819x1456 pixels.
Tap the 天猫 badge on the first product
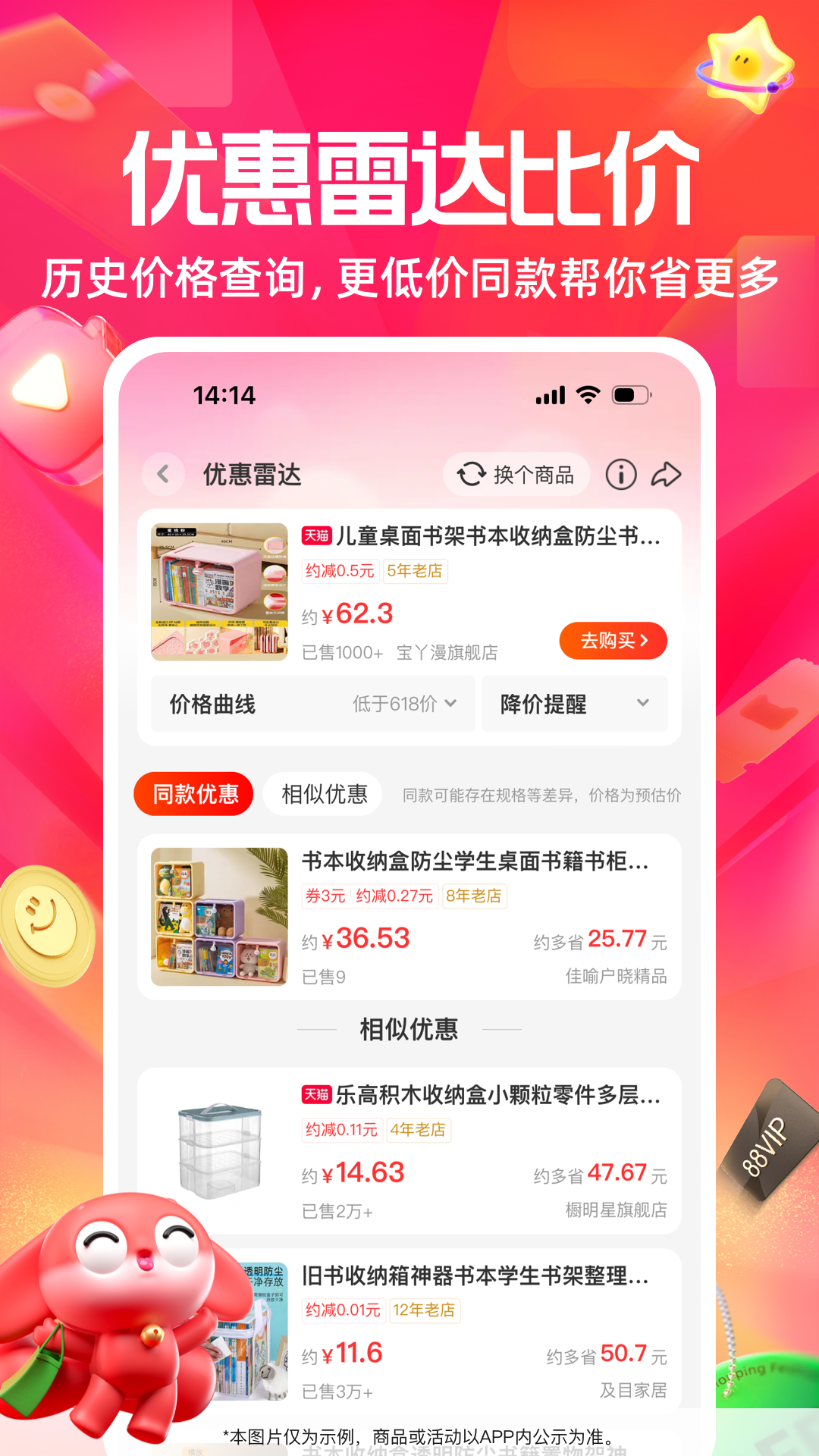[x=316, y=538]
